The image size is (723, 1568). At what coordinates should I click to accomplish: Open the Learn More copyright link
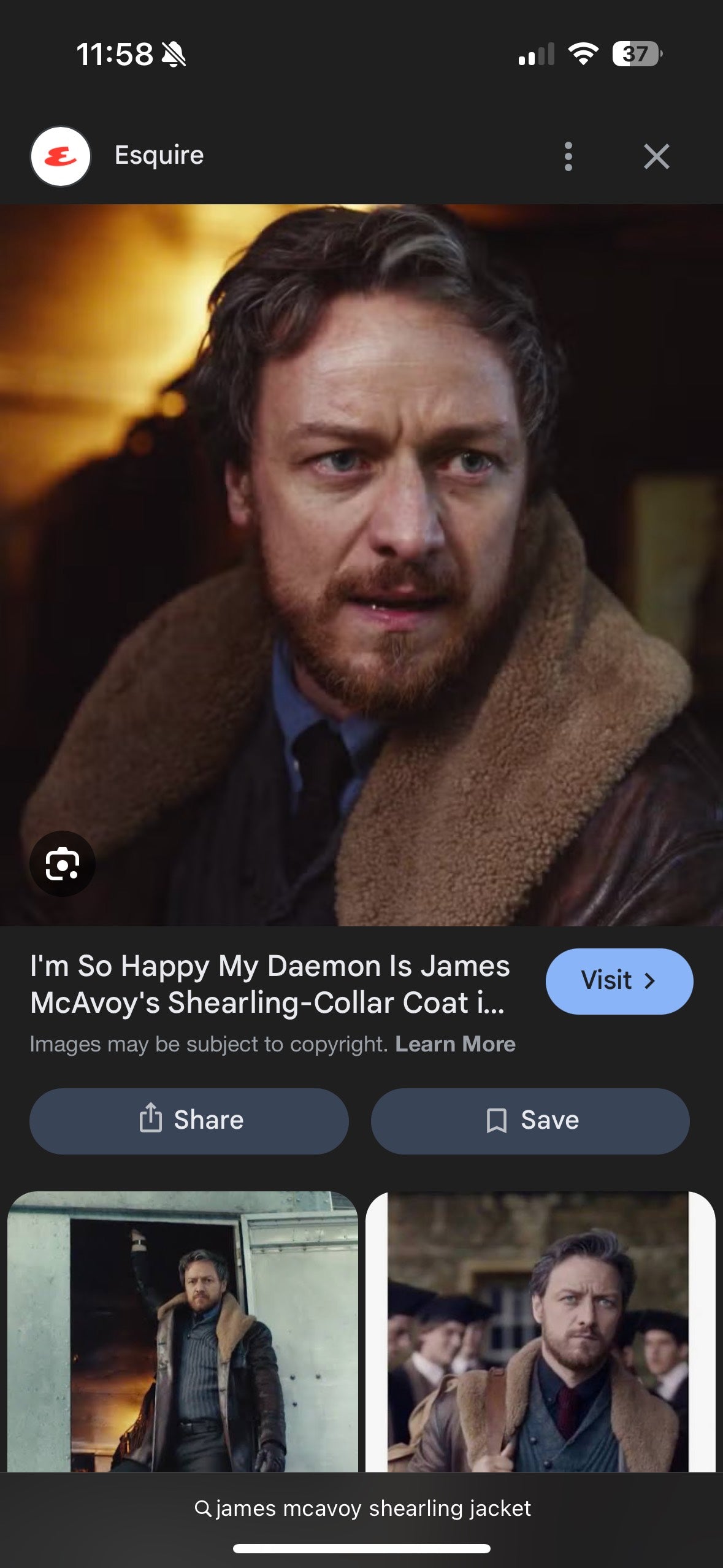[455, 1043]
